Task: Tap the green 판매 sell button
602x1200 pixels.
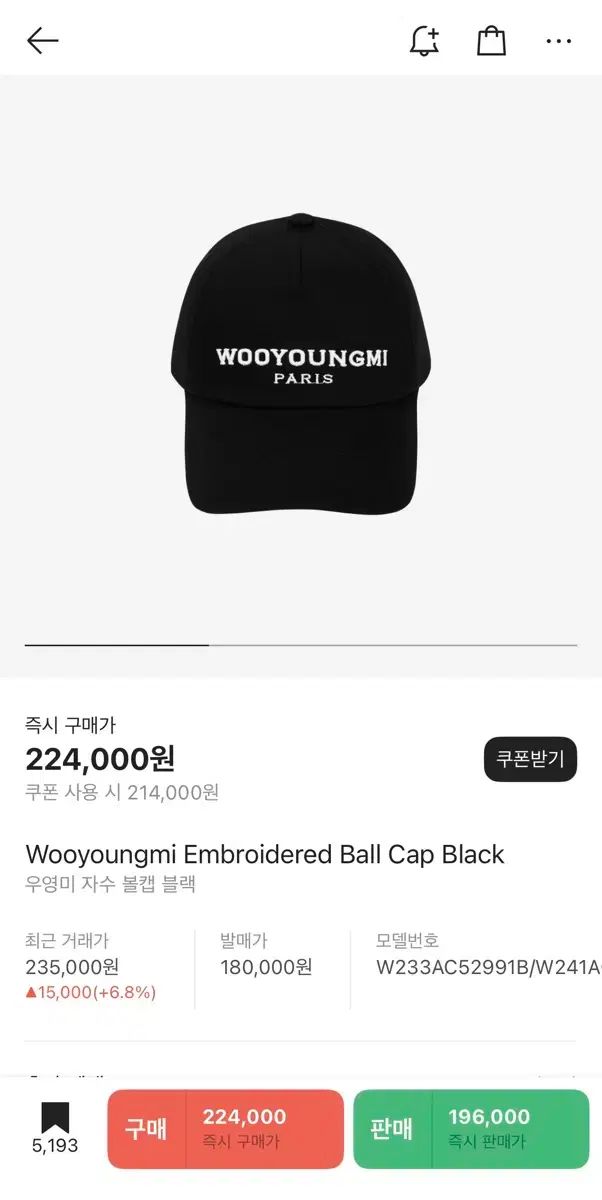Action: pyautogui.click(x=471, y=1129)
